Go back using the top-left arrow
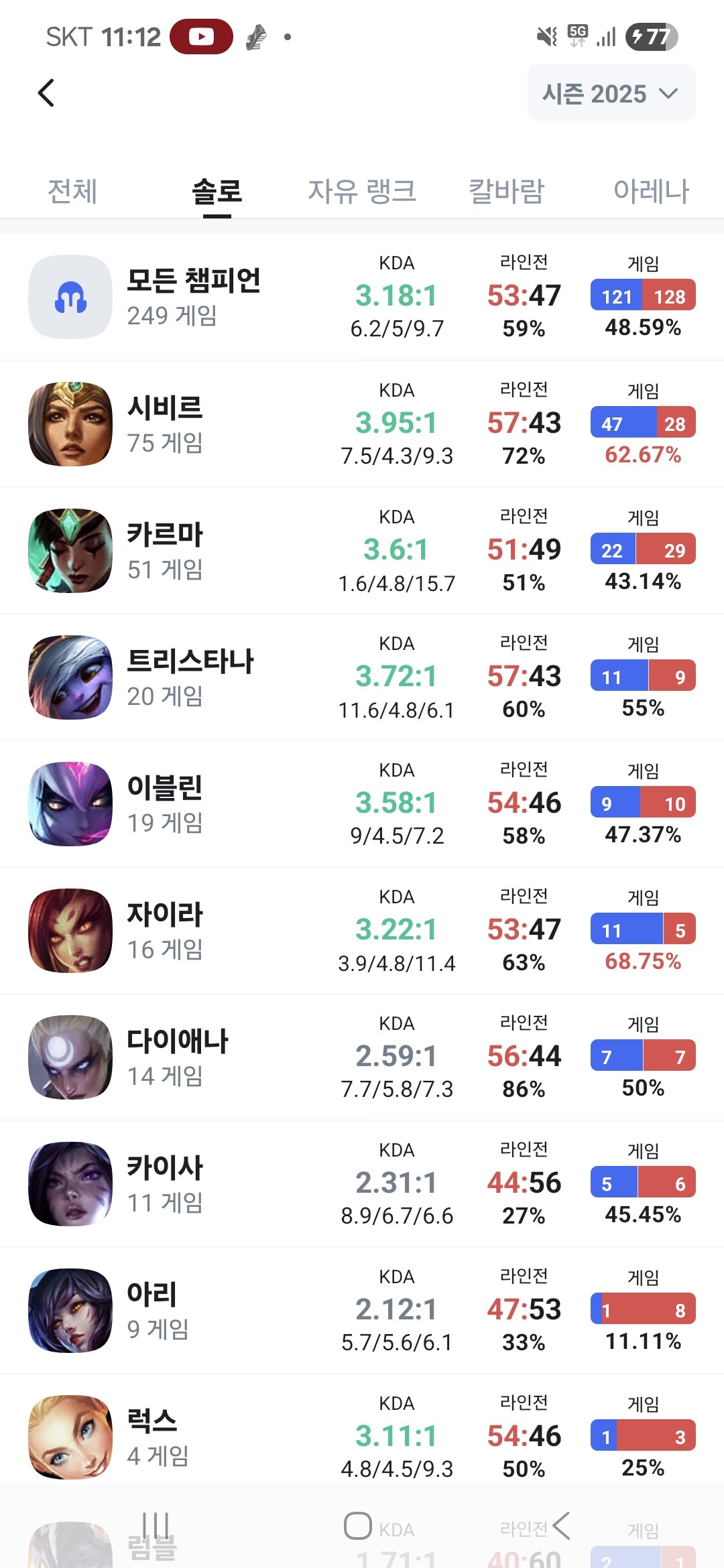The height and width of the screenshot is (1568, 724). pos(46,93)
